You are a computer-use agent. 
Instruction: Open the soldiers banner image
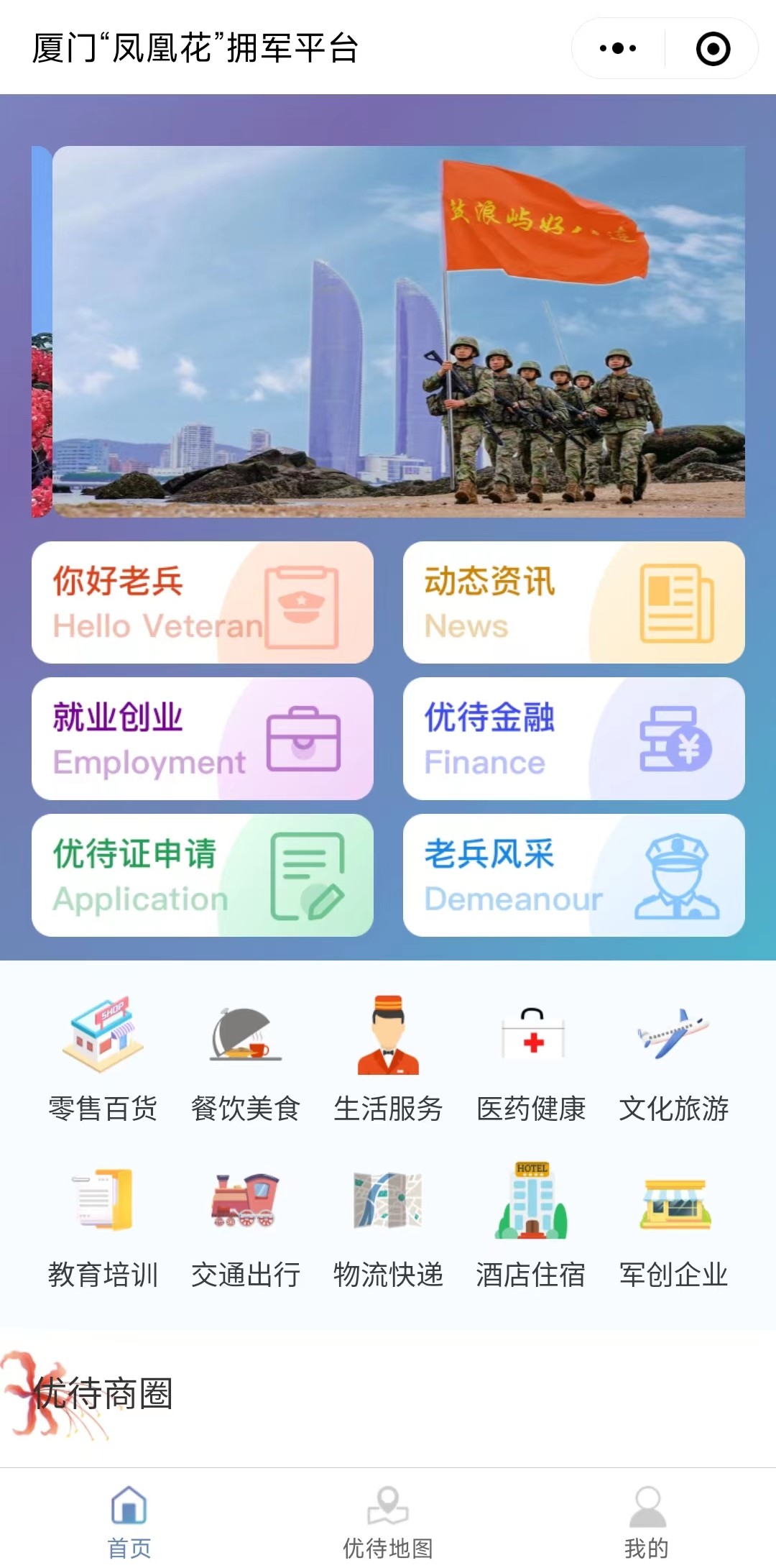[x=399, y=331]
